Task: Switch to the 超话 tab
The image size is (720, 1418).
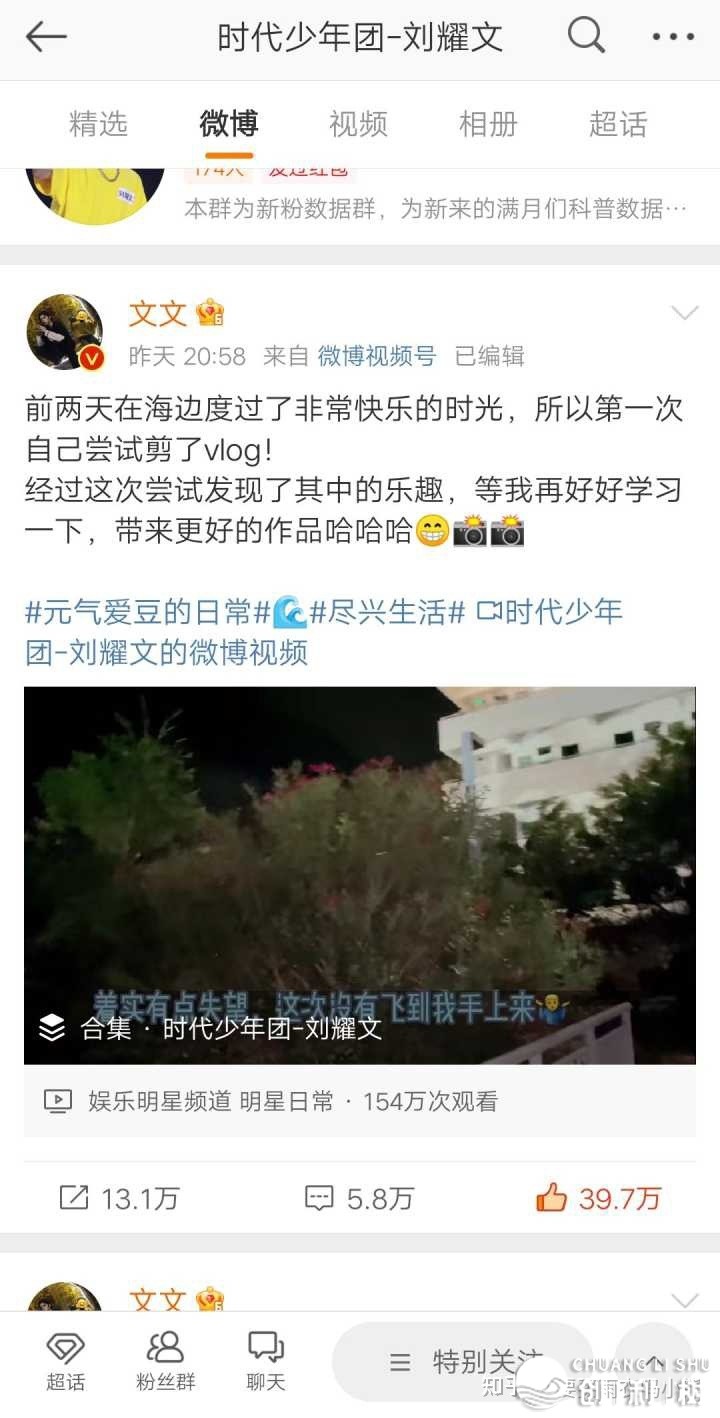Action: click(618, 124)
